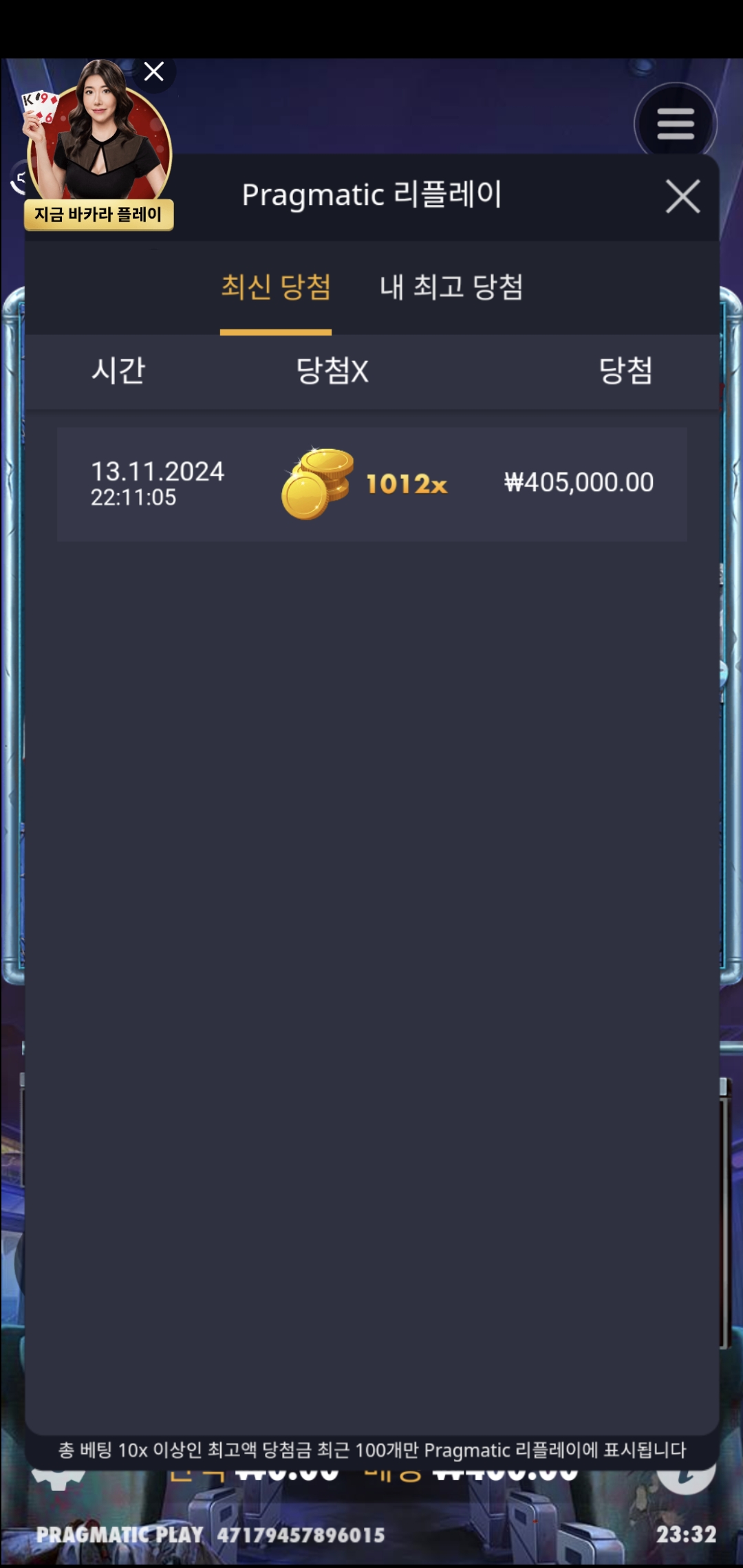Open the hamburger menu

(675, 124)
